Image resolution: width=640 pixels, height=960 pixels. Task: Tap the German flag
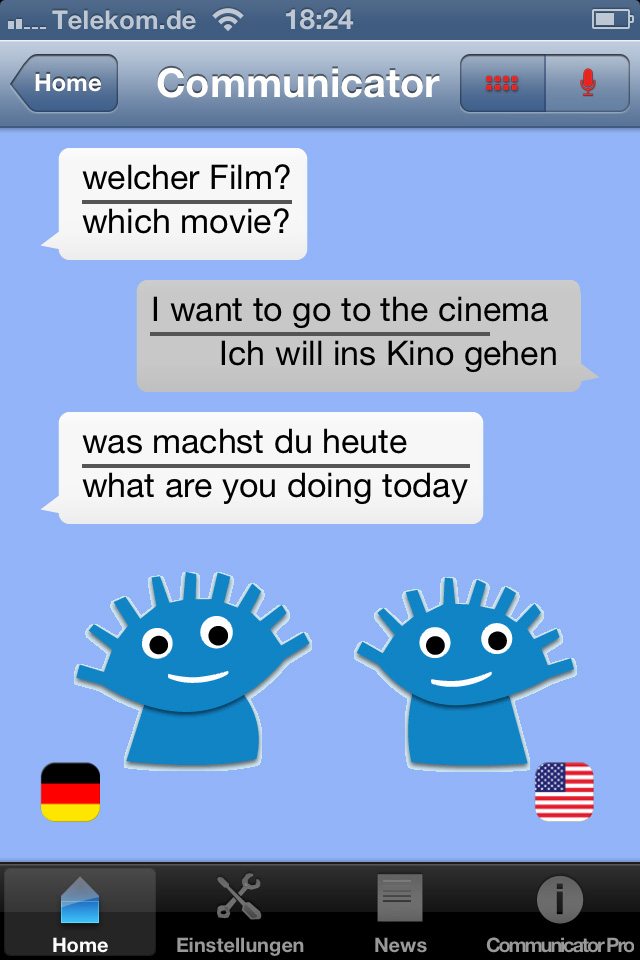70,792
